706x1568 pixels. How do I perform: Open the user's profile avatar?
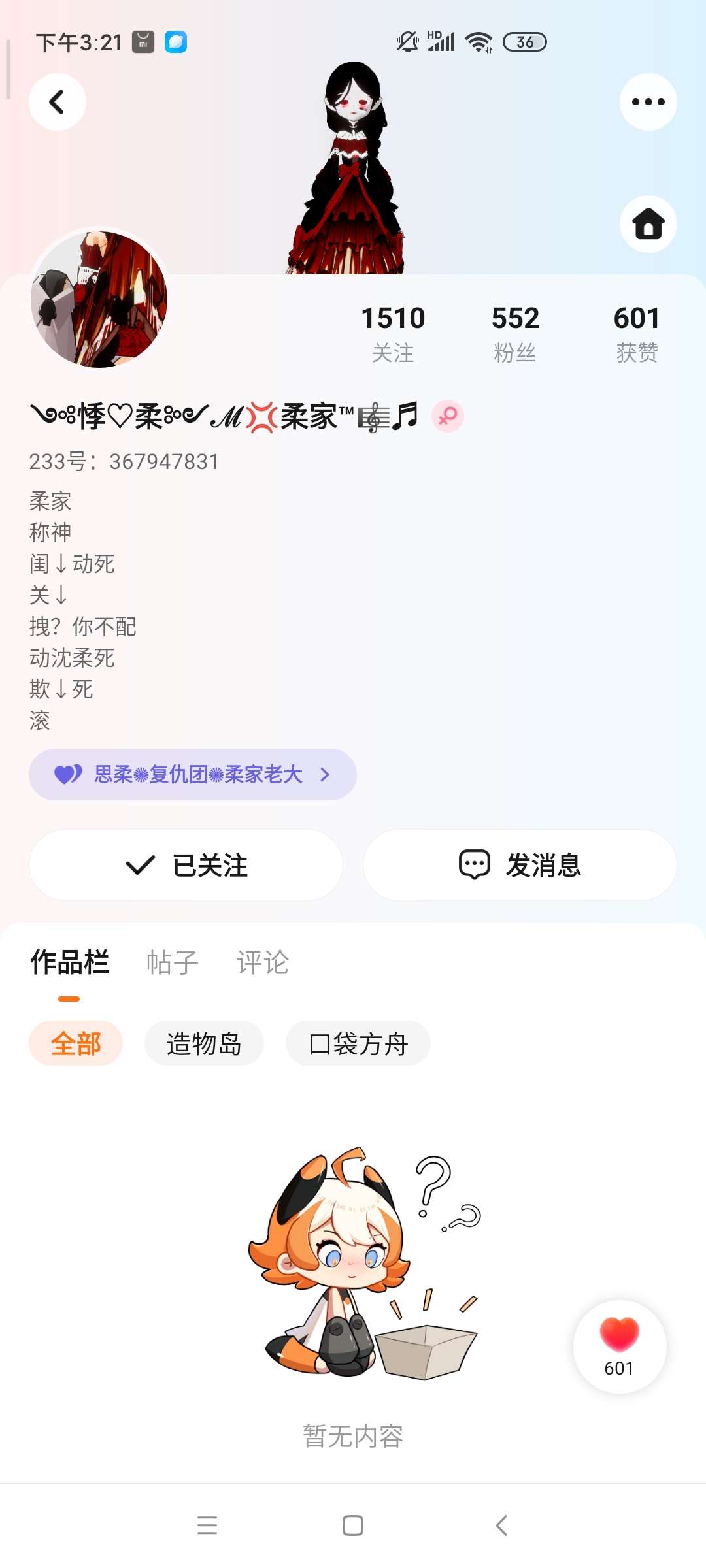click(99, 299)
